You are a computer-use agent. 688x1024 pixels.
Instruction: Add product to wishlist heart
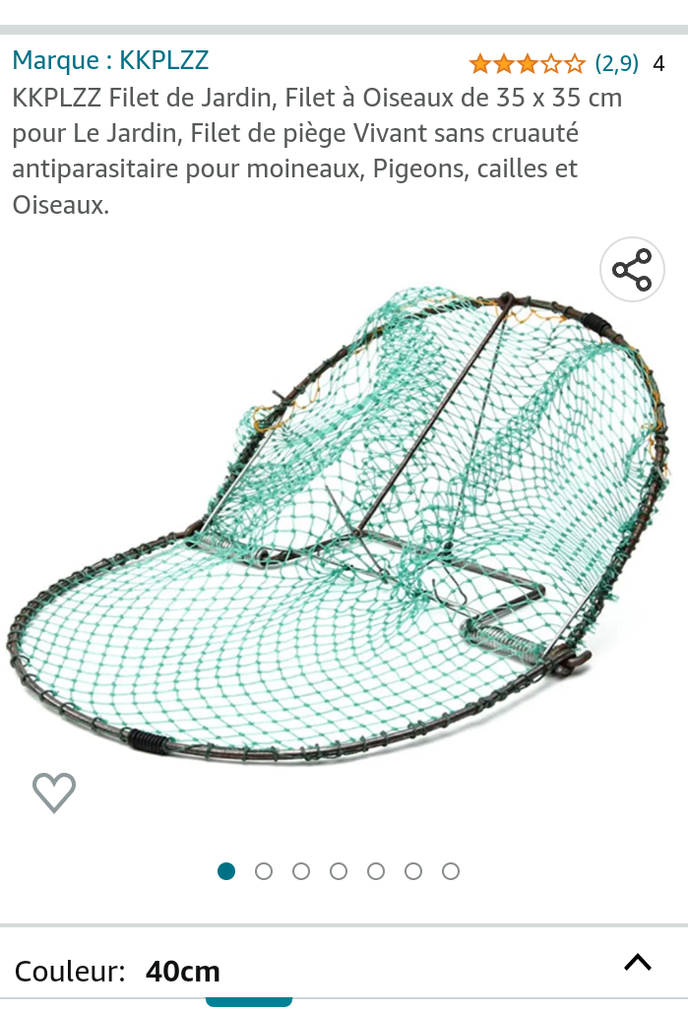click(54, 792)
